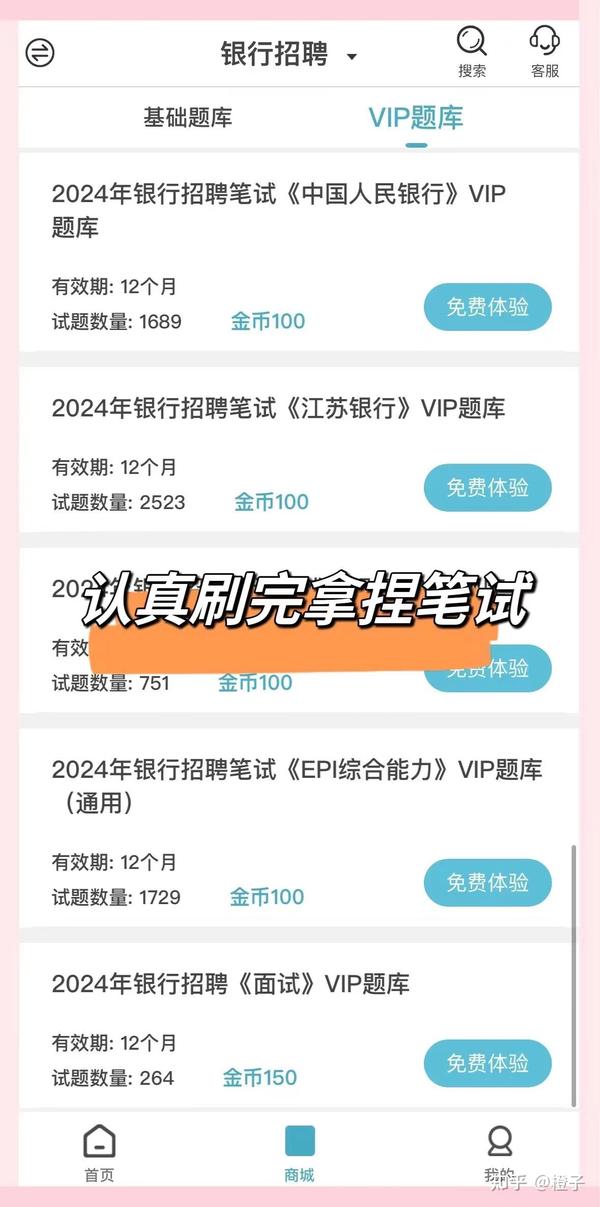Try 免费体验 for 江苏银行 VIP题库
The image size is (600, 1207).
coord(488,488)
